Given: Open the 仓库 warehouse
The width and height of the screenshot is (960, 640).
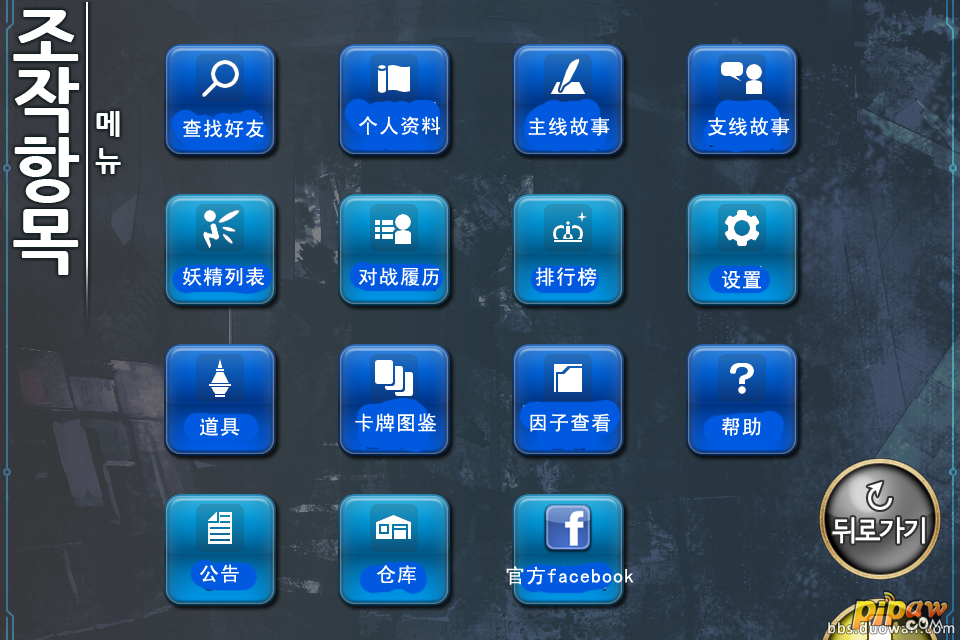Looking at the screenshot, I should [x=394, y=550].
